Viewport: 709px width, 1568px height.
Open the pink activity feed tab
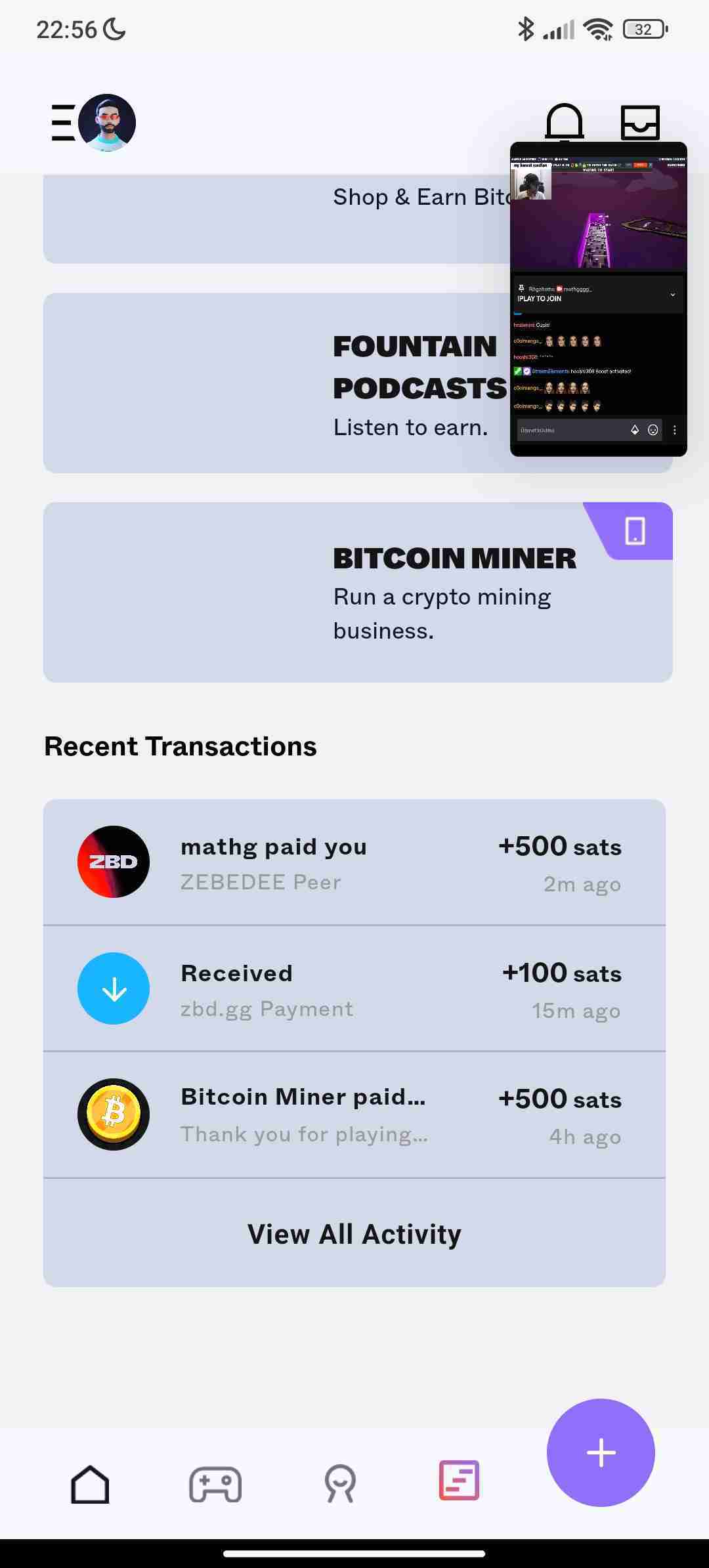pos(459,1481)
